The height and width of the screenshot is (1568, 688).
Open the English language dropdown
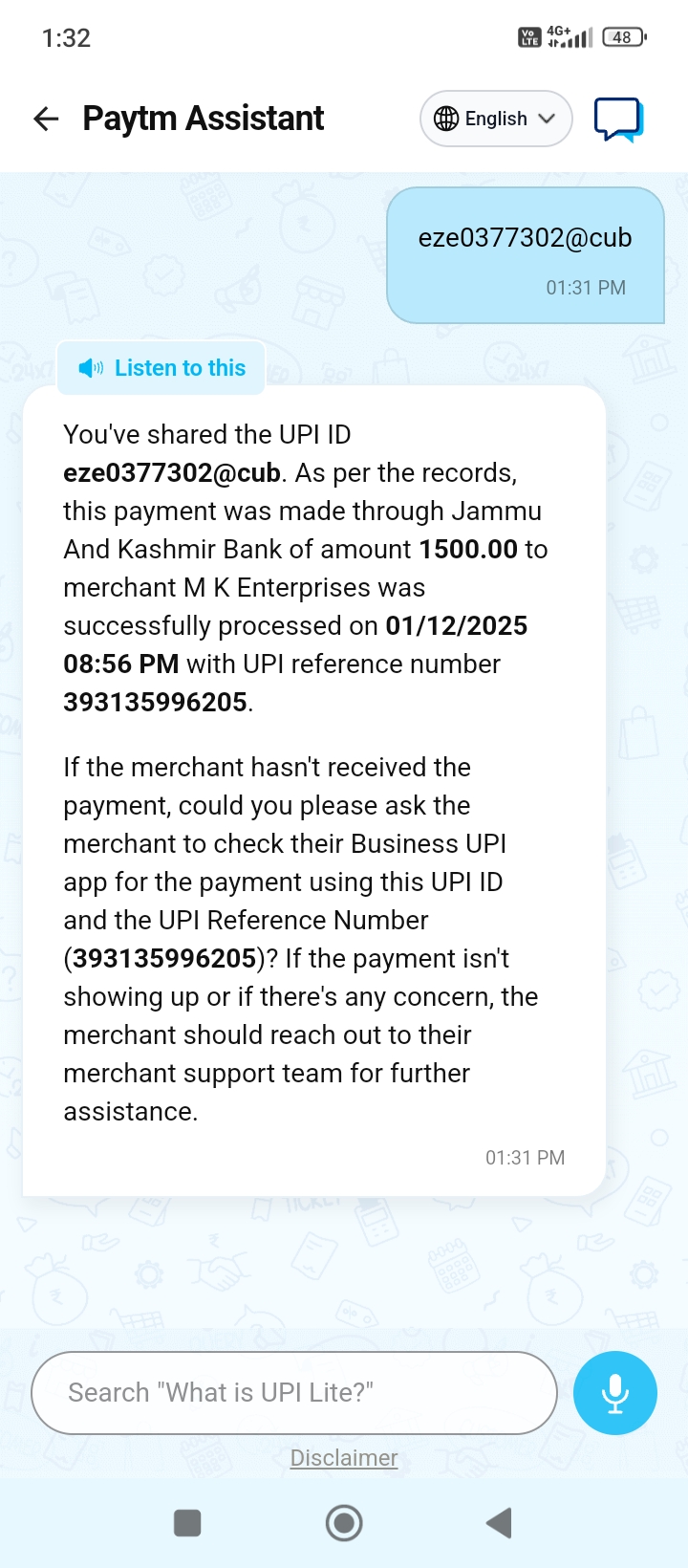pyautogui.click(x=495, y=119)
